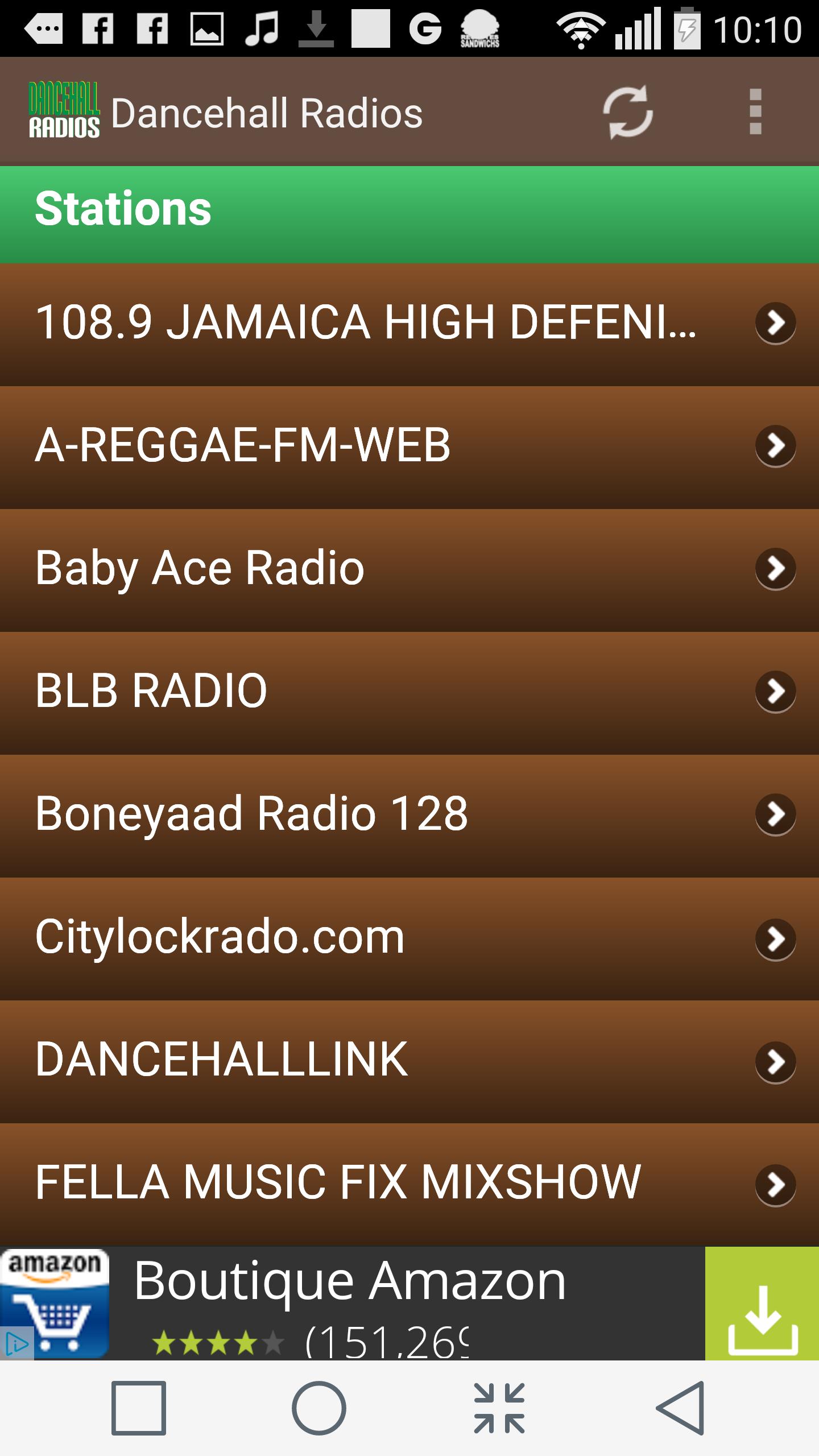The image size is (819, 1456).
Task: Tap the Dancehall Radios app logo
Action: click(x=64, y=111)
